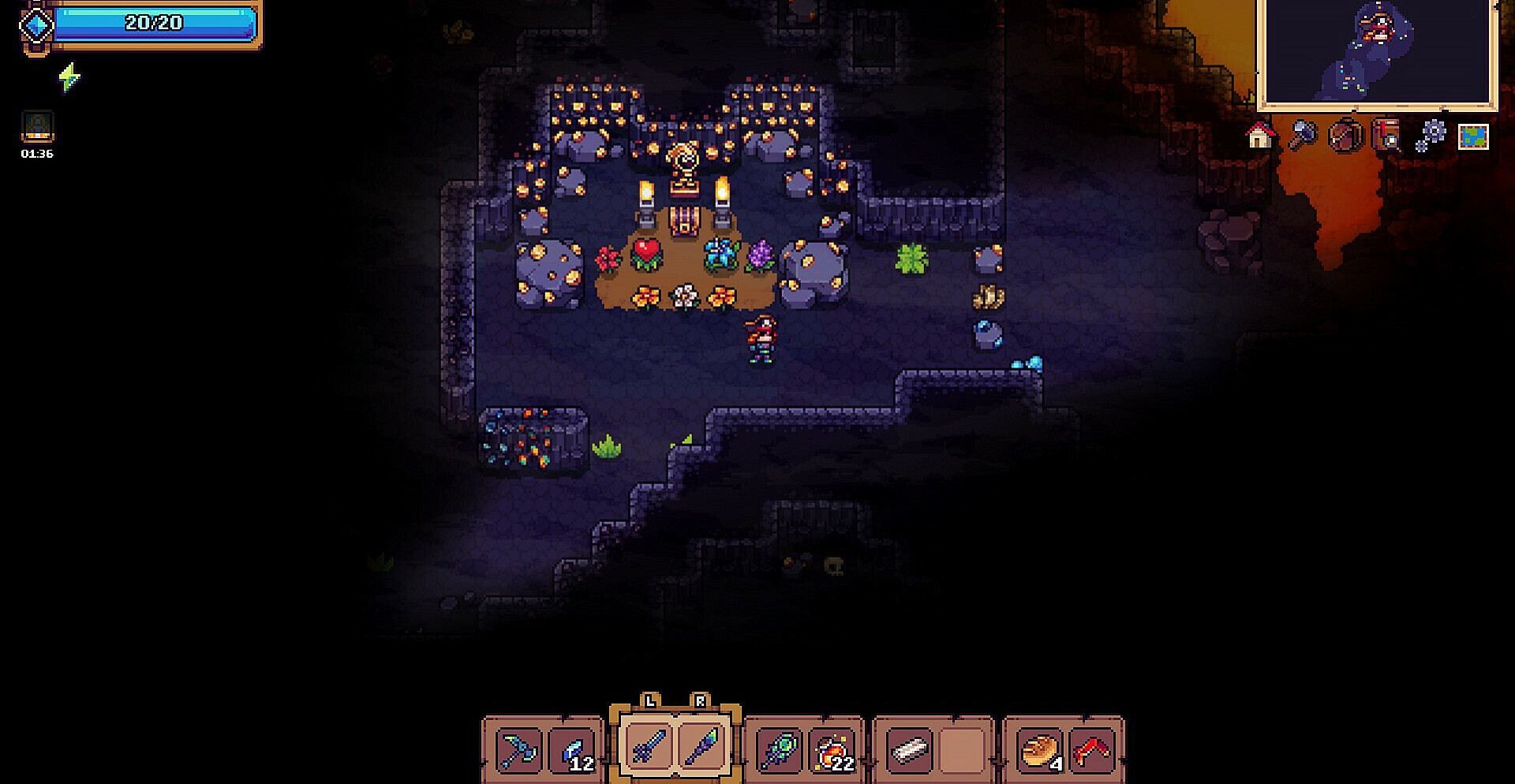Tap the home house icon
This screenshot has height=784, width=1515.
pyautogui.click(x=1260, y=136)
